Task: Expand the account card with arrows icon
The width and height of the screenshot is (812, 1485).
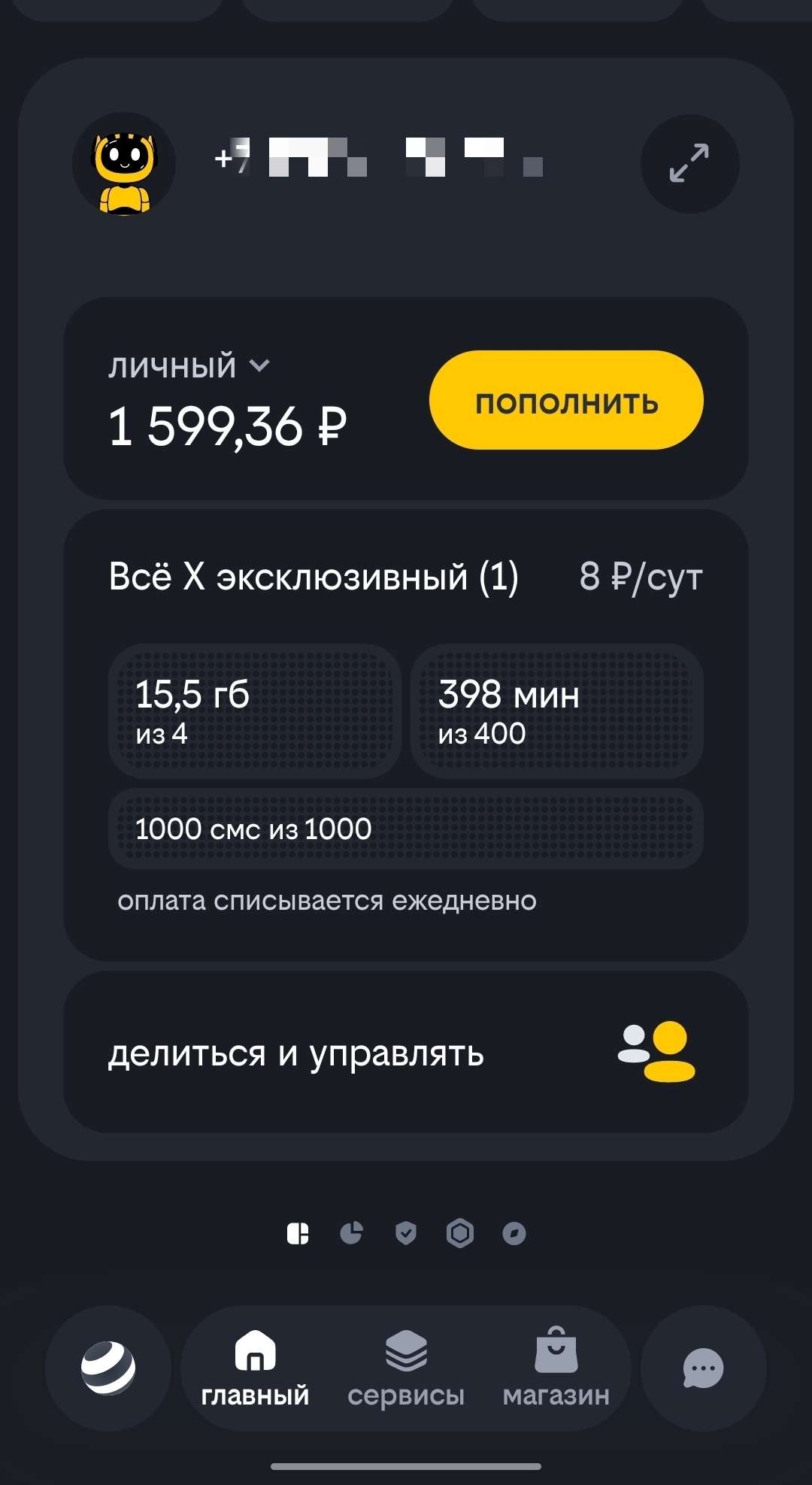Action: coord(689,163)
